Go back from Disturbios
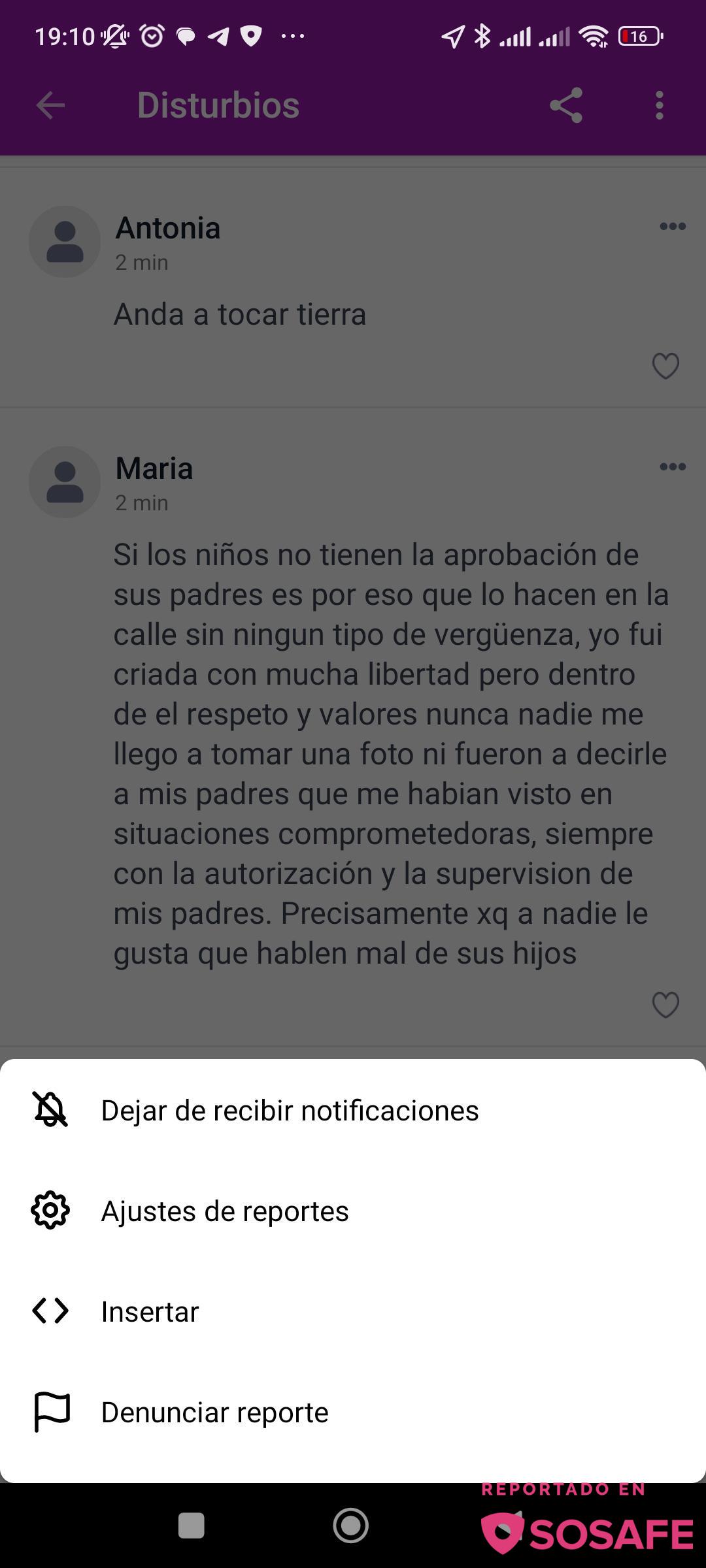 pyautogui.click(x=50, y=105)
